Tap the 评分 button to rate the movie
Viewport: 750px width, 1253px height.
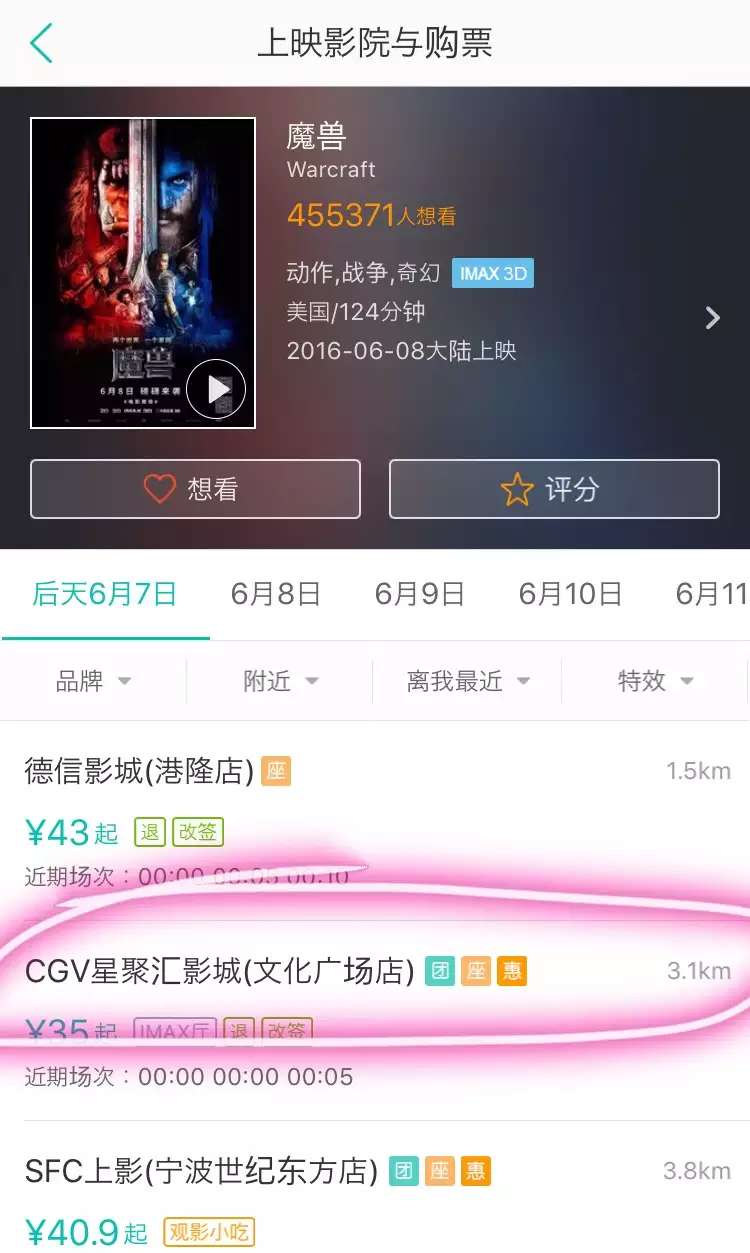[x=554, y=489]
